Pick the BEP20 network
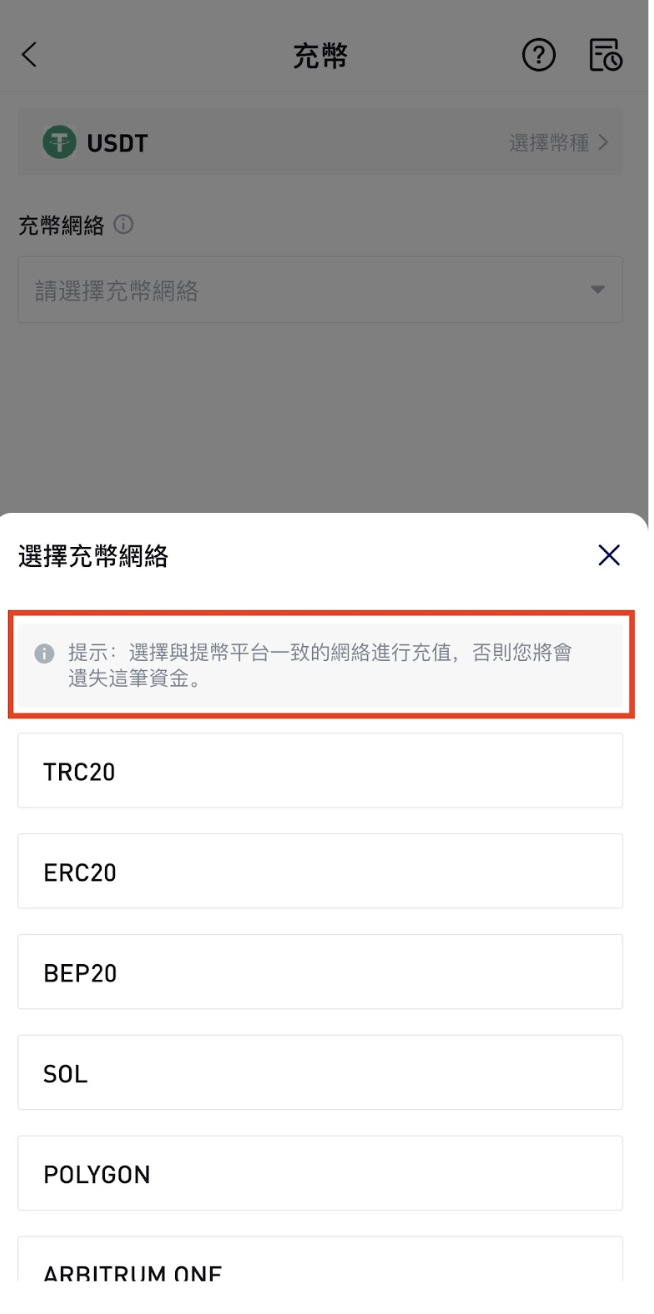The width and height of the screenshot is (654, 1314). 320,972
